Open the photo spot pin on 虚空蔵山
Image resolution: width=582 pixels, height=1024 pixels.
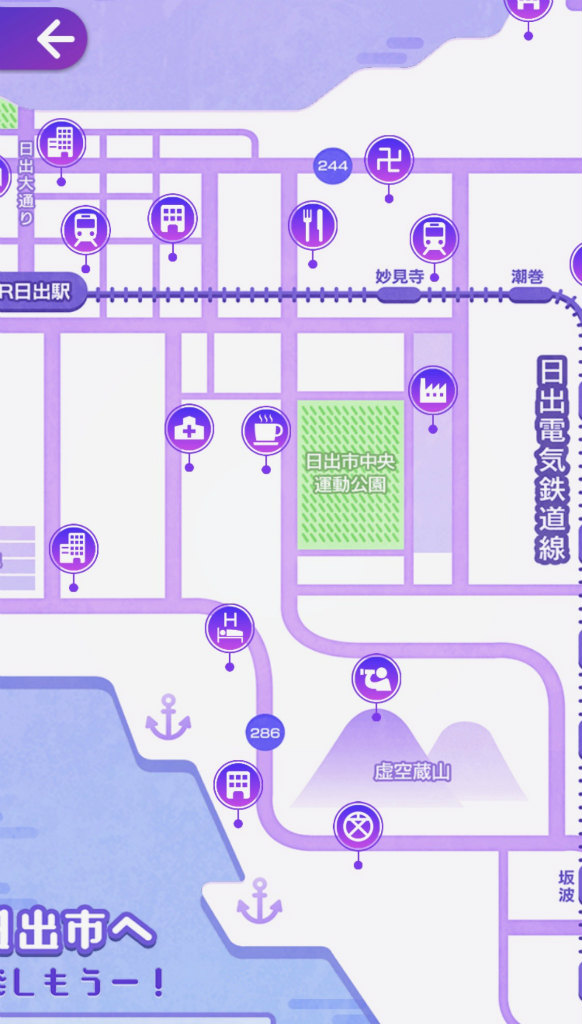(x=376, y=679)
